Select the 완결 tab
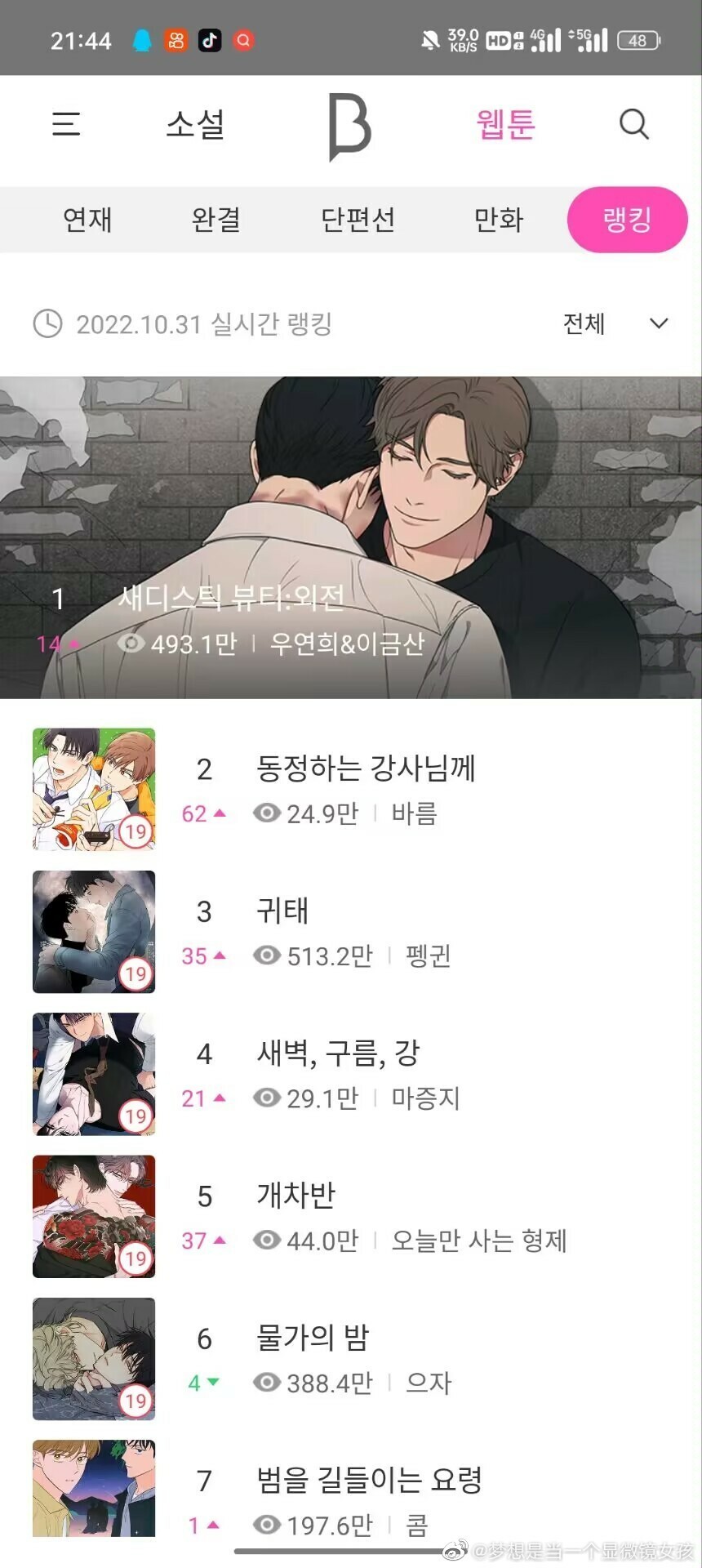Screen dimensions: 702x1568 click(216, 220)
